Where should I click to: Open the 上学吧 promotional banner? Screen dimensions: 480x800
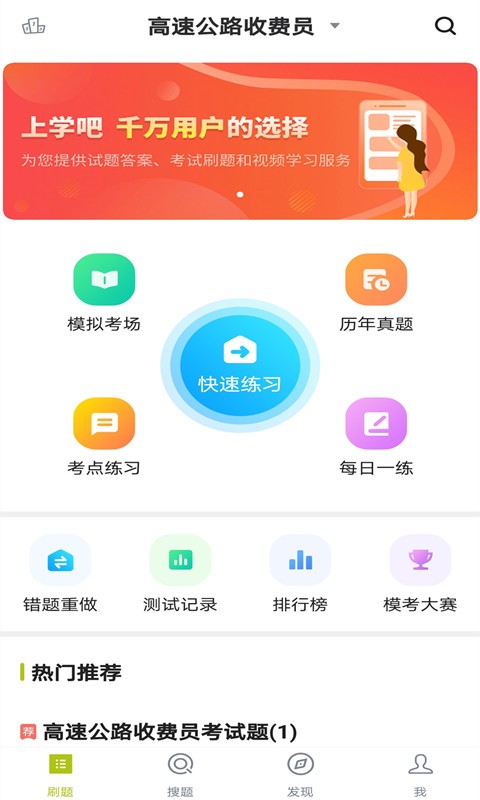point(240,141)
